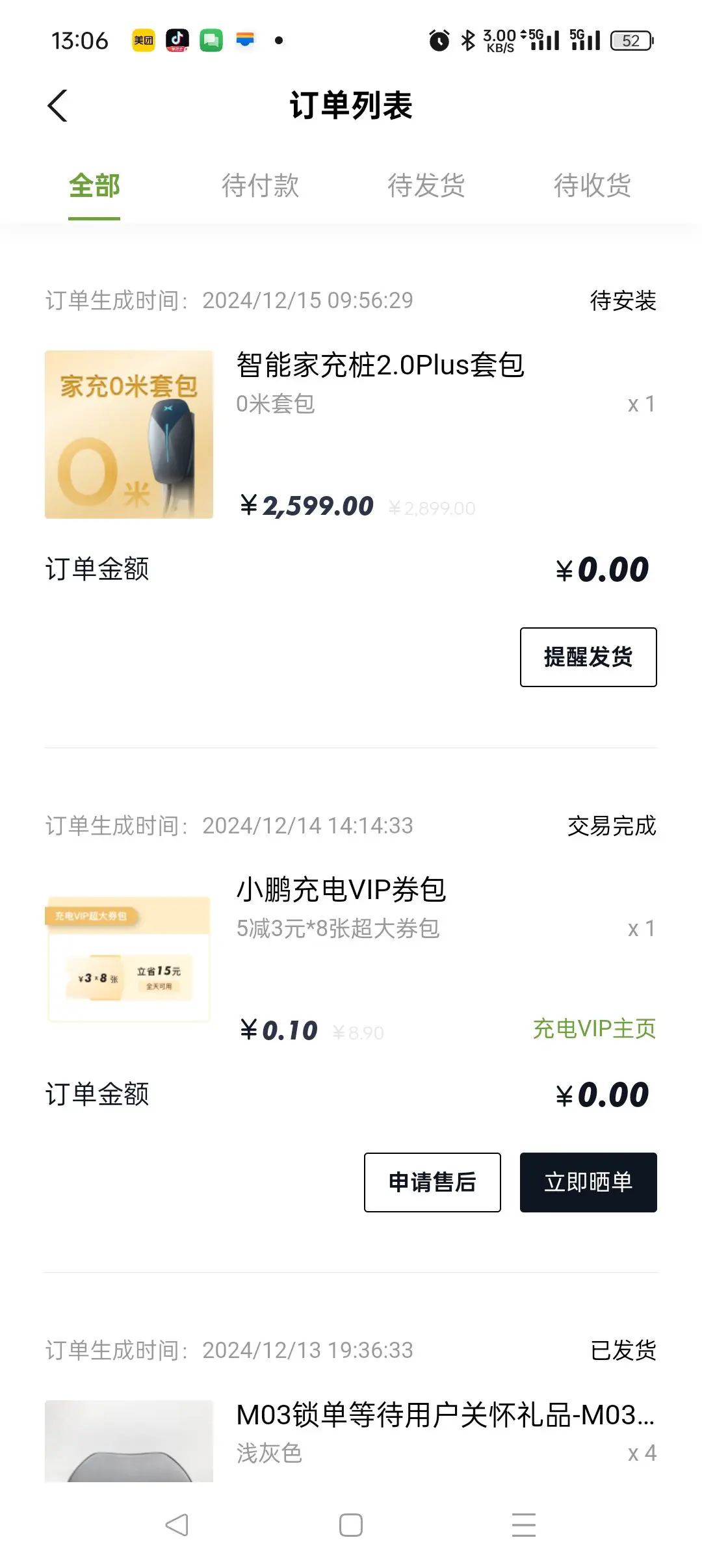702x1568 pixels.
Task: Go back from the 订单列表 page
Action: pyautogui.click(x=57, y=105)
